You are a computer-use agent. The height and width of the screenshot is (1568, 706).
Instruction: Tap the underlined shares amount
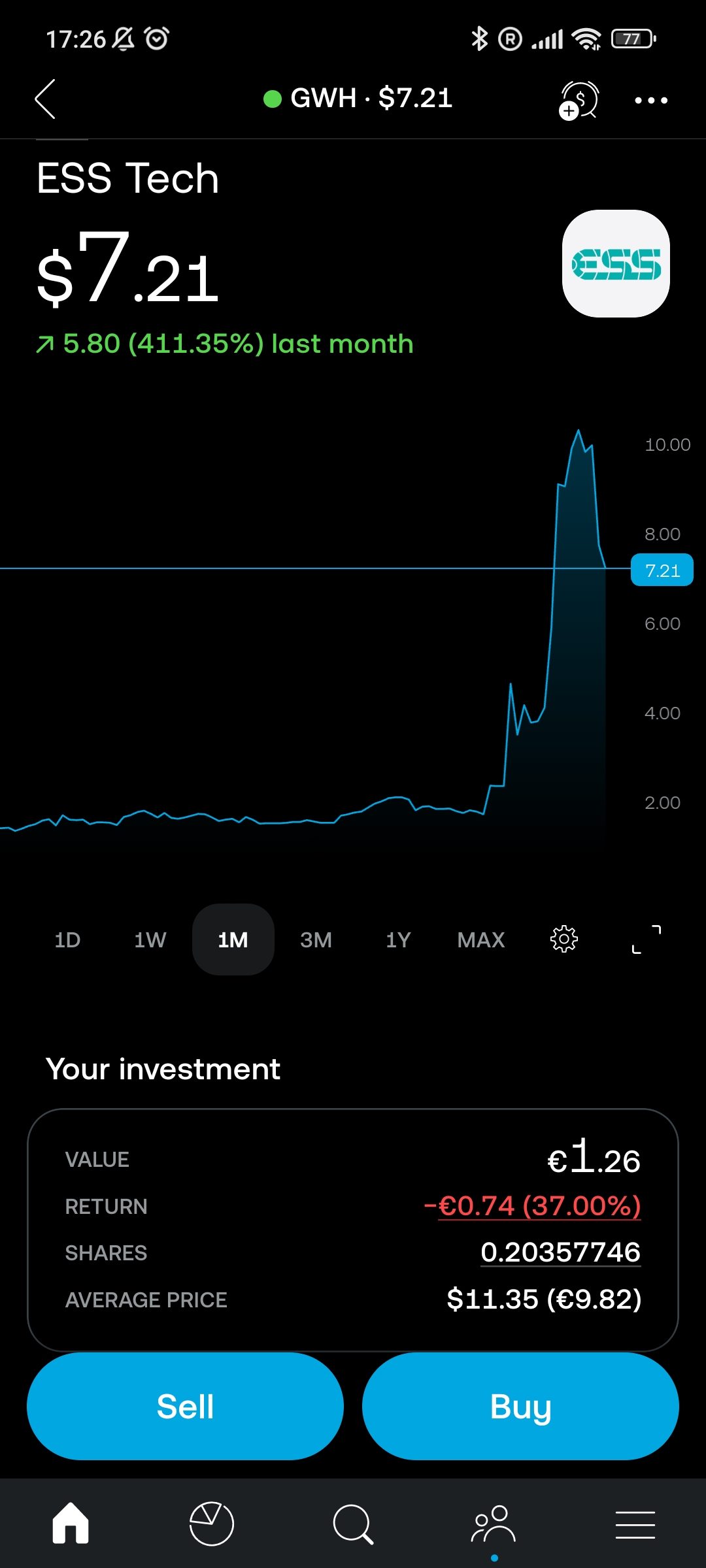[560, 1252]
